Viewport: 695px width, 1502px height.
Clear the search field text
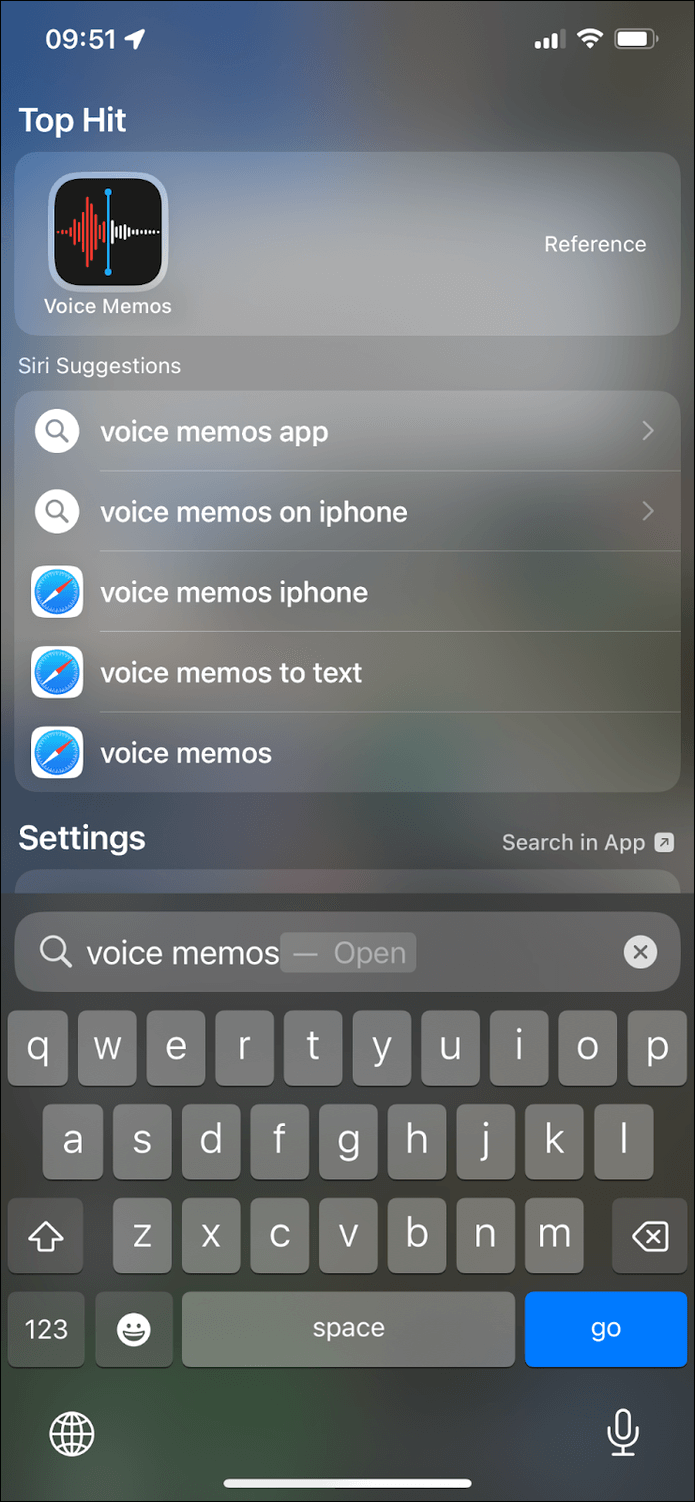pos(640,952)
